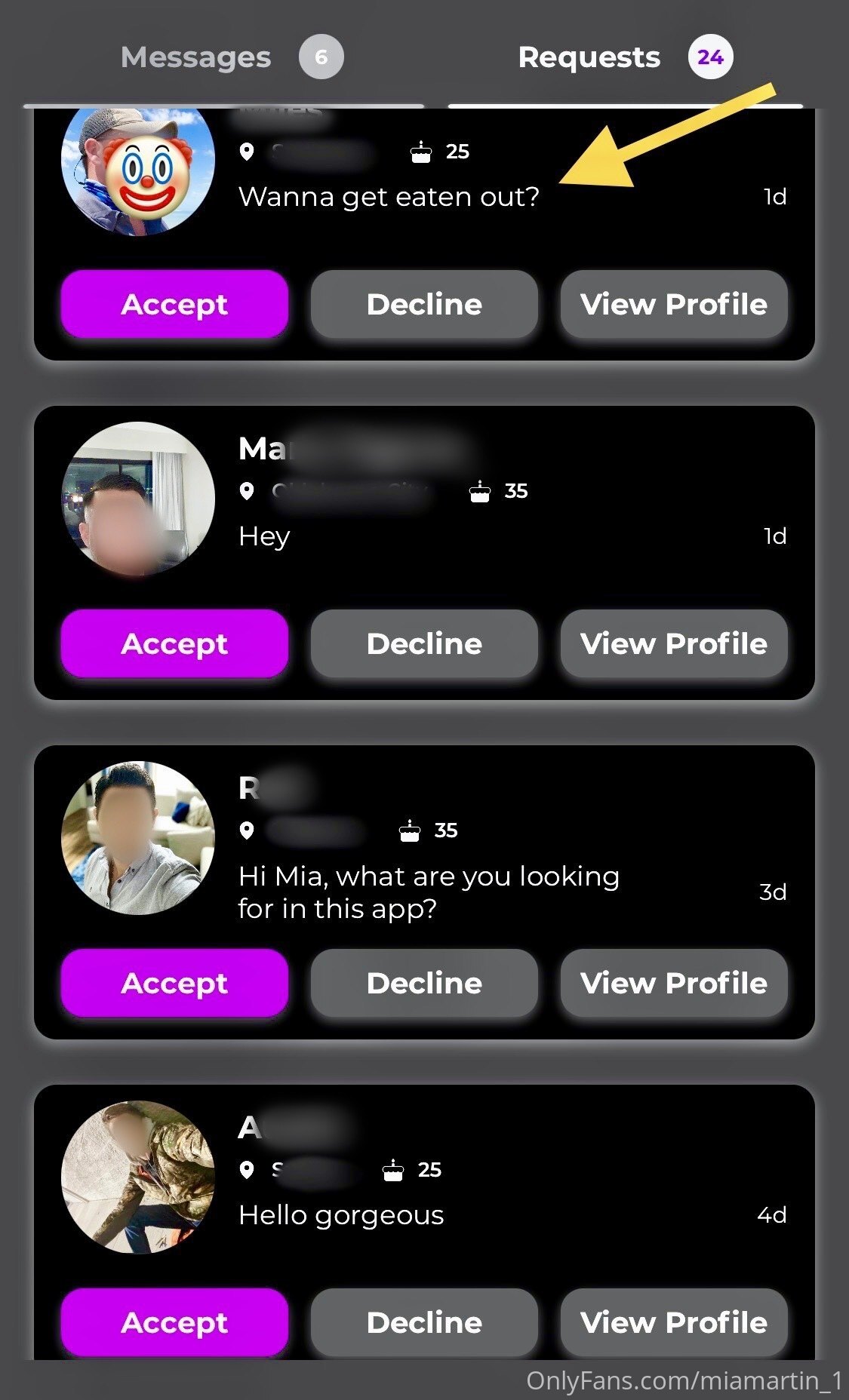
Task: View profile of "Wanna get eaten out?" sender
Action: [x=674, y=304]
